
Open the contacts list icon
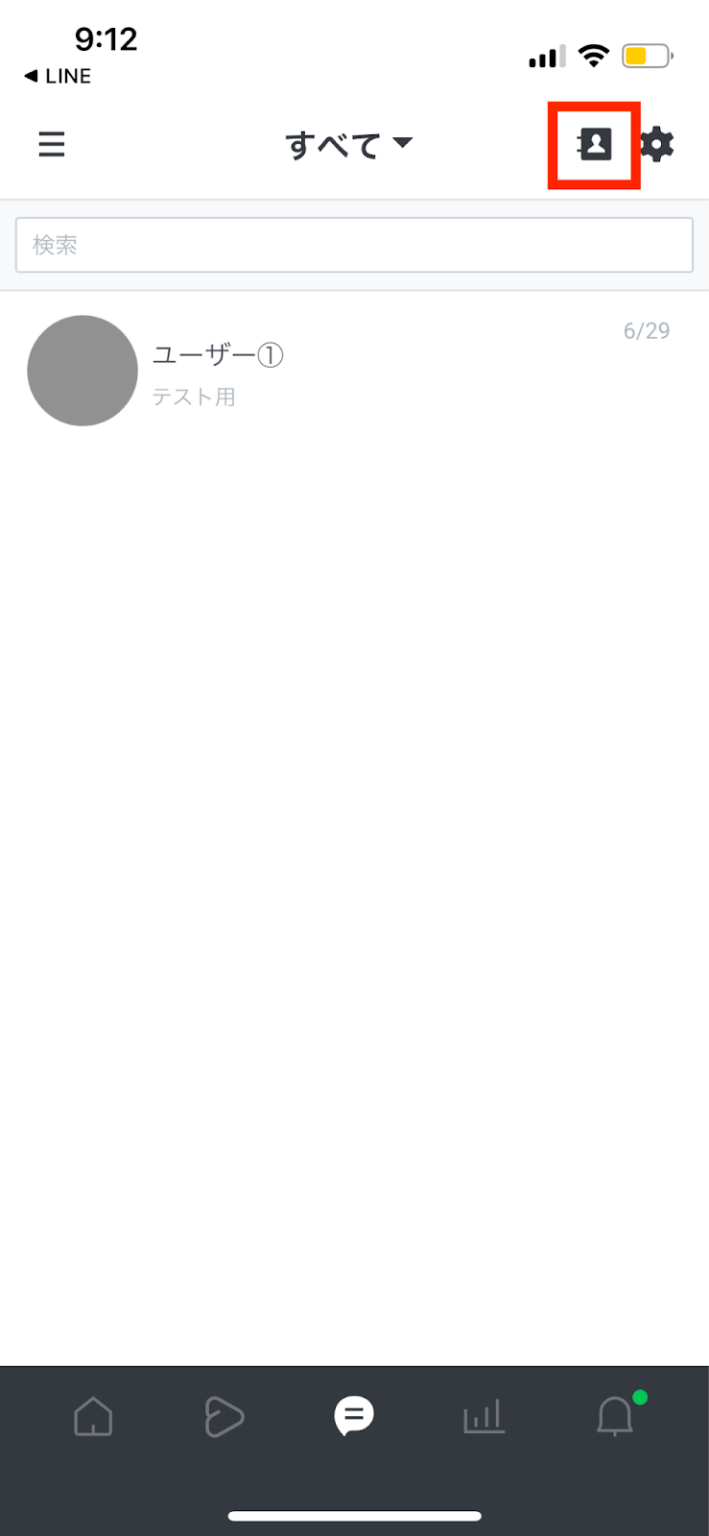pos(595,146)
